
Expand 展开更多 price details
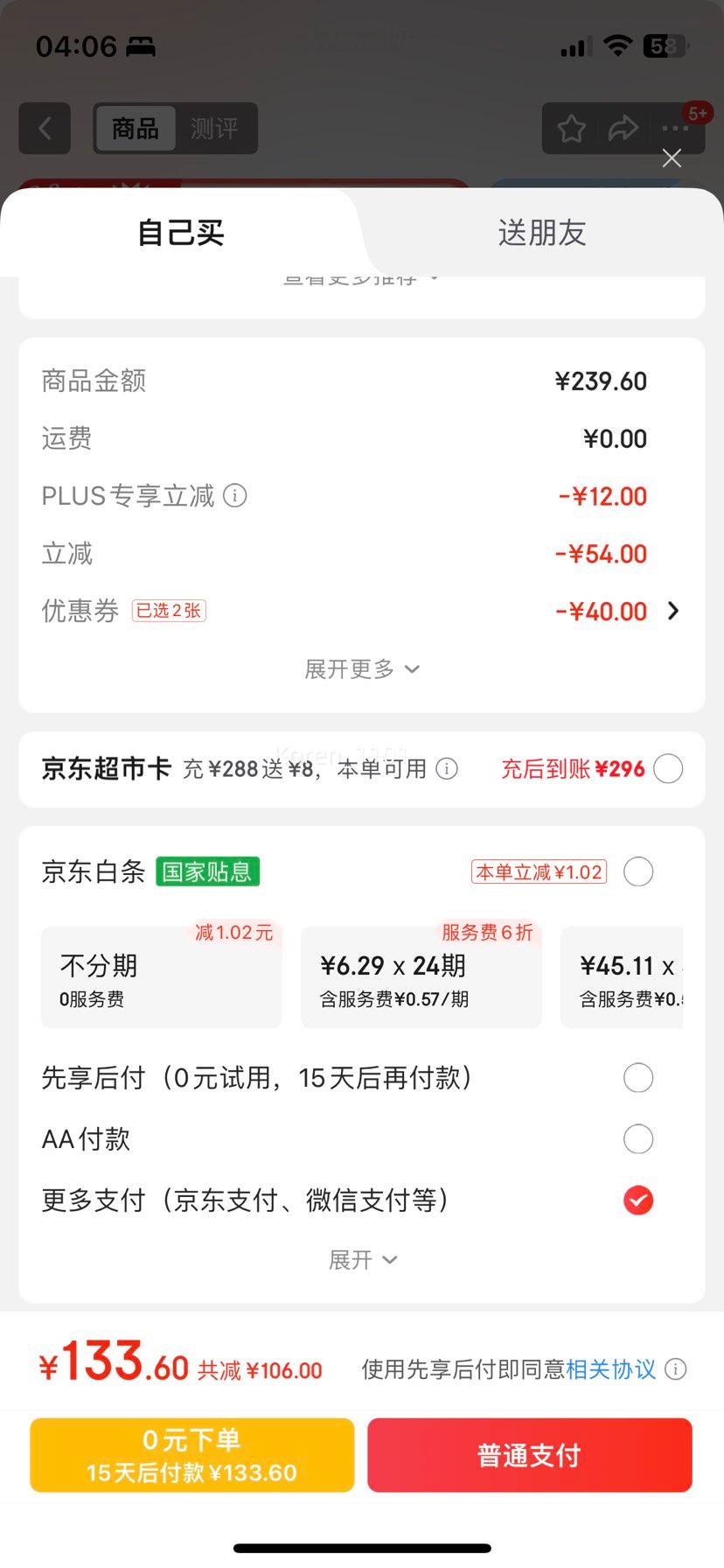361,669
